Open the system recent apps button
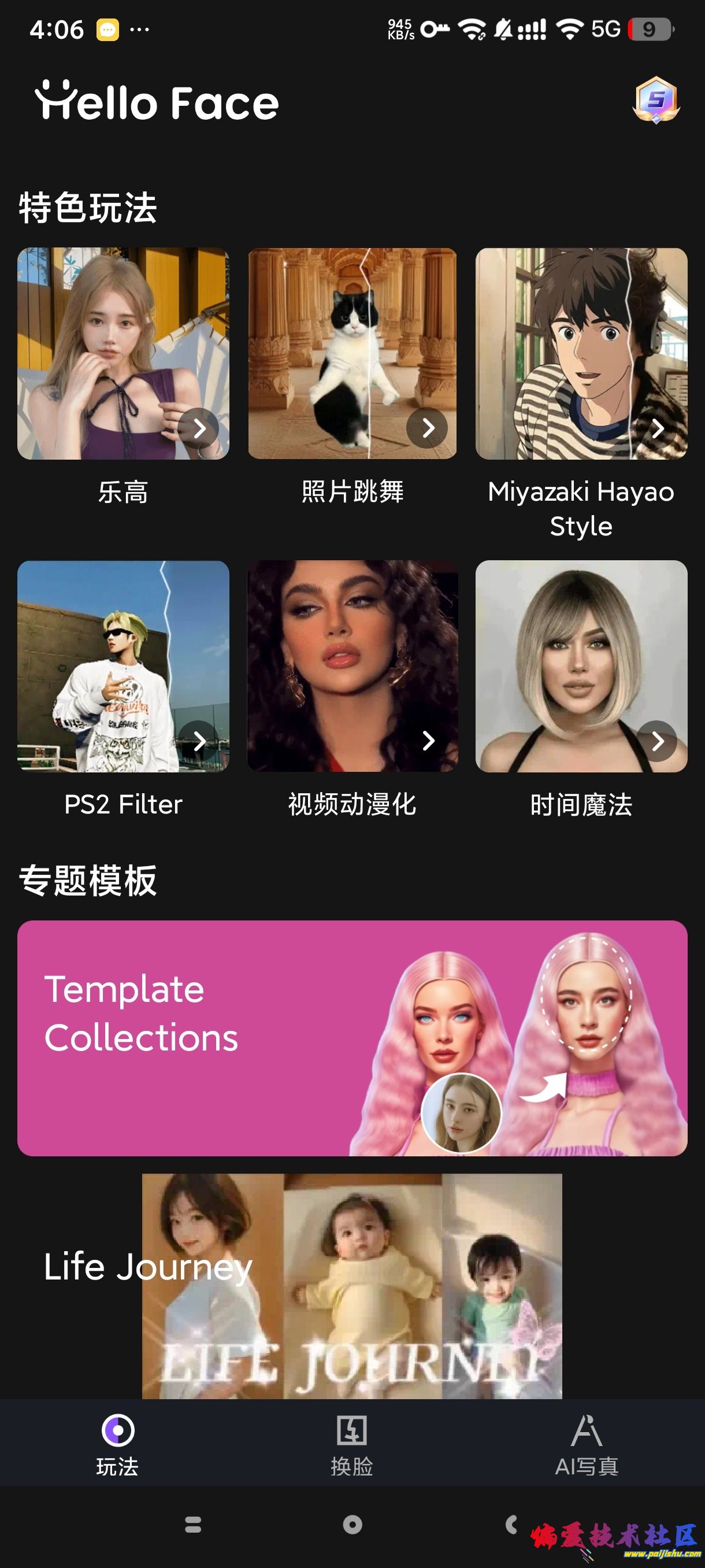This screenshot has width=705, height=1568. [x=193, y=1524]
